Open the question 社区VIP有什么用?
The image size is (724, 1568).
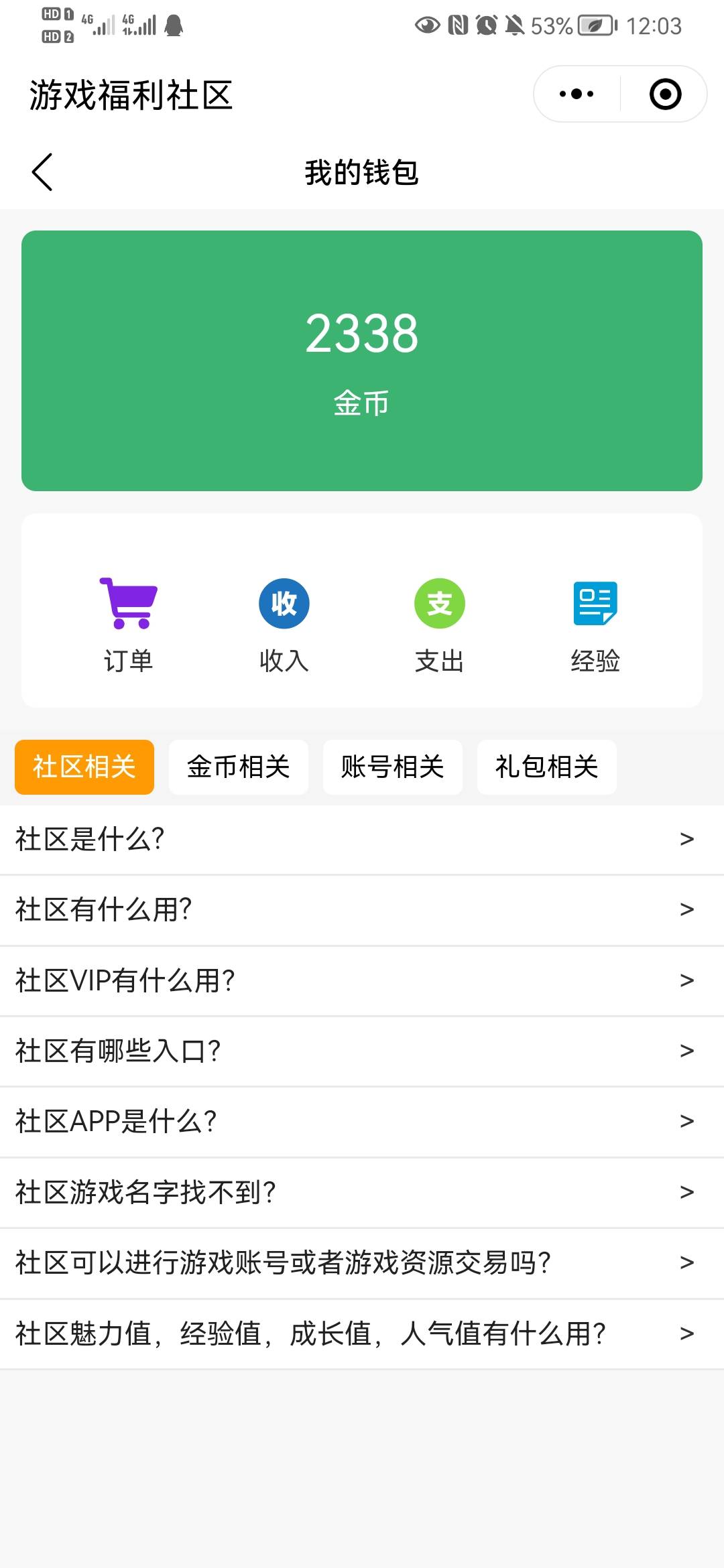click(x=362, y=981)
